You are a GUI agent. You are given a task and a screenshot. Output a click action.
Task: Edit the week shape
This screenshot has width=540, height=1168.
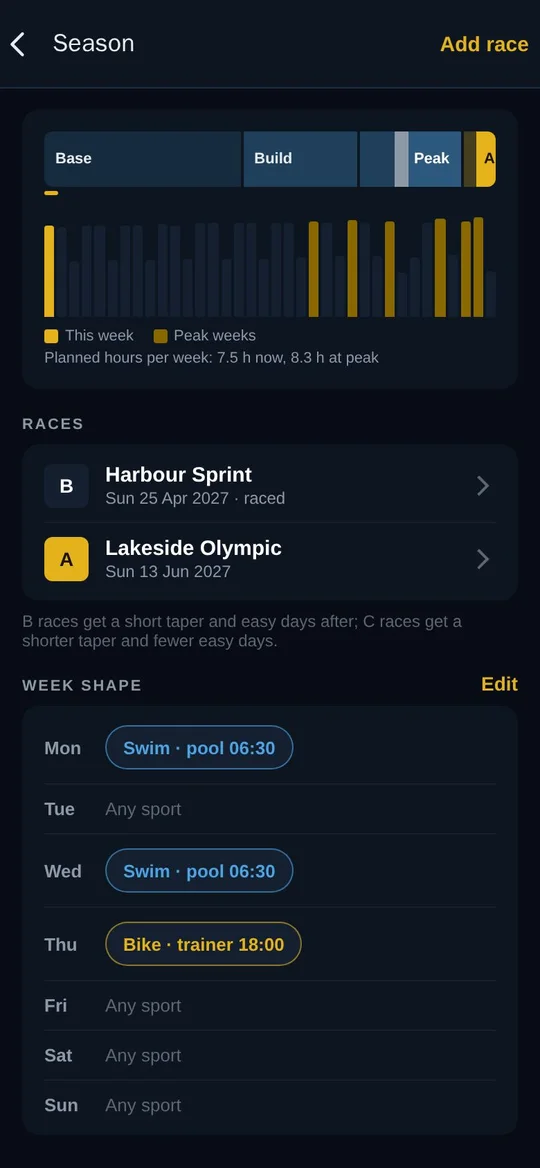499,684
